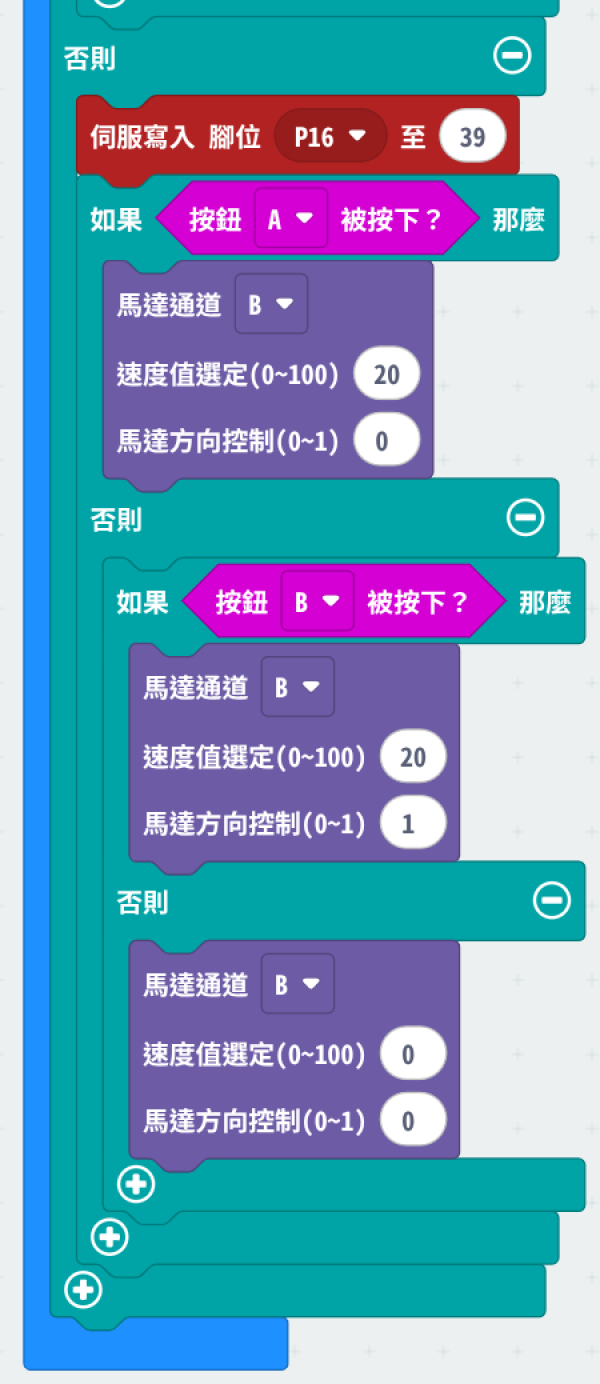Open the 按鈕 B dropdown in the condition

tap(317, 602)
